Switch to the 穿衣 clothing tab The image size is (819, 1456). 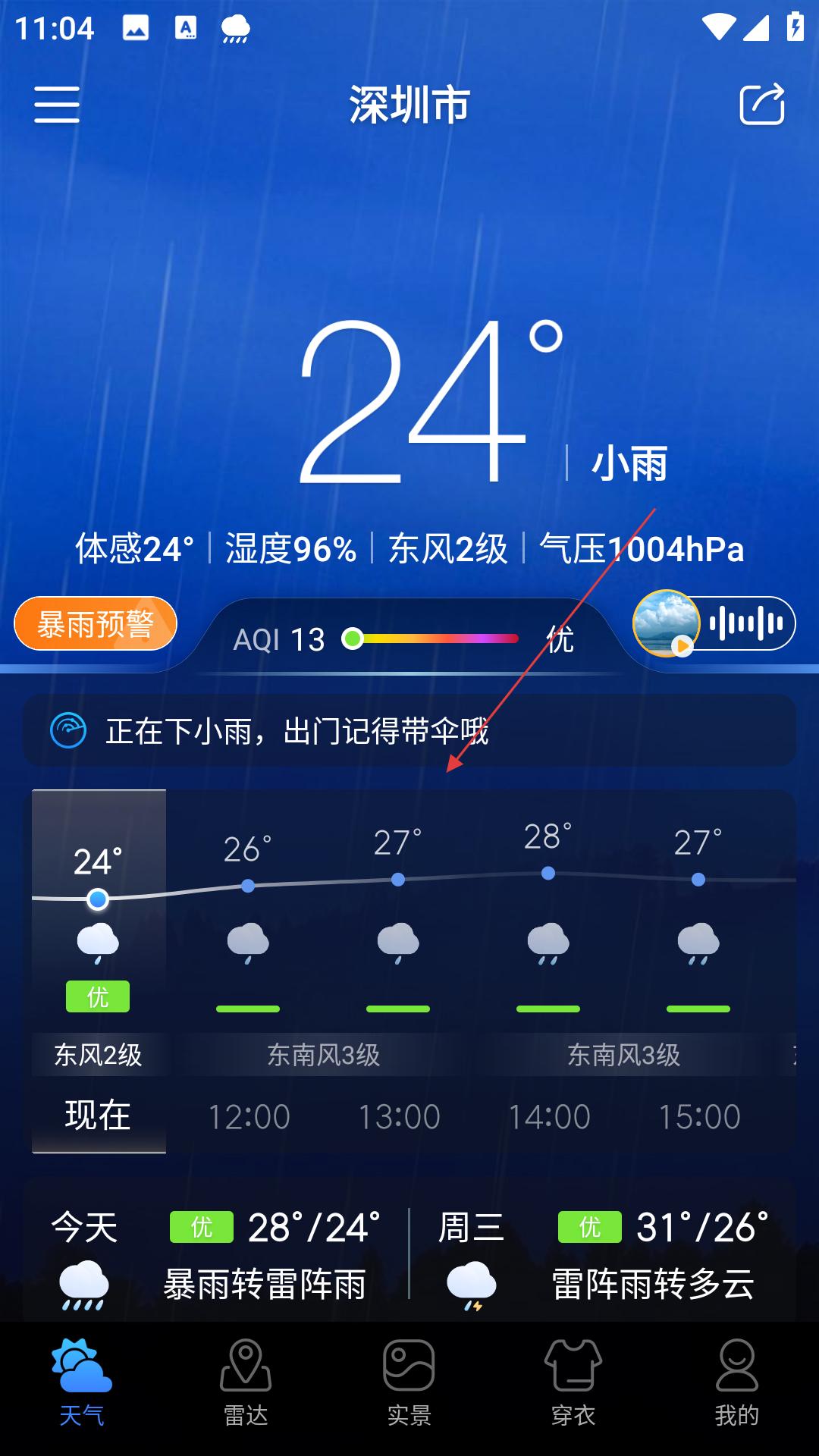click(573, 1384)
